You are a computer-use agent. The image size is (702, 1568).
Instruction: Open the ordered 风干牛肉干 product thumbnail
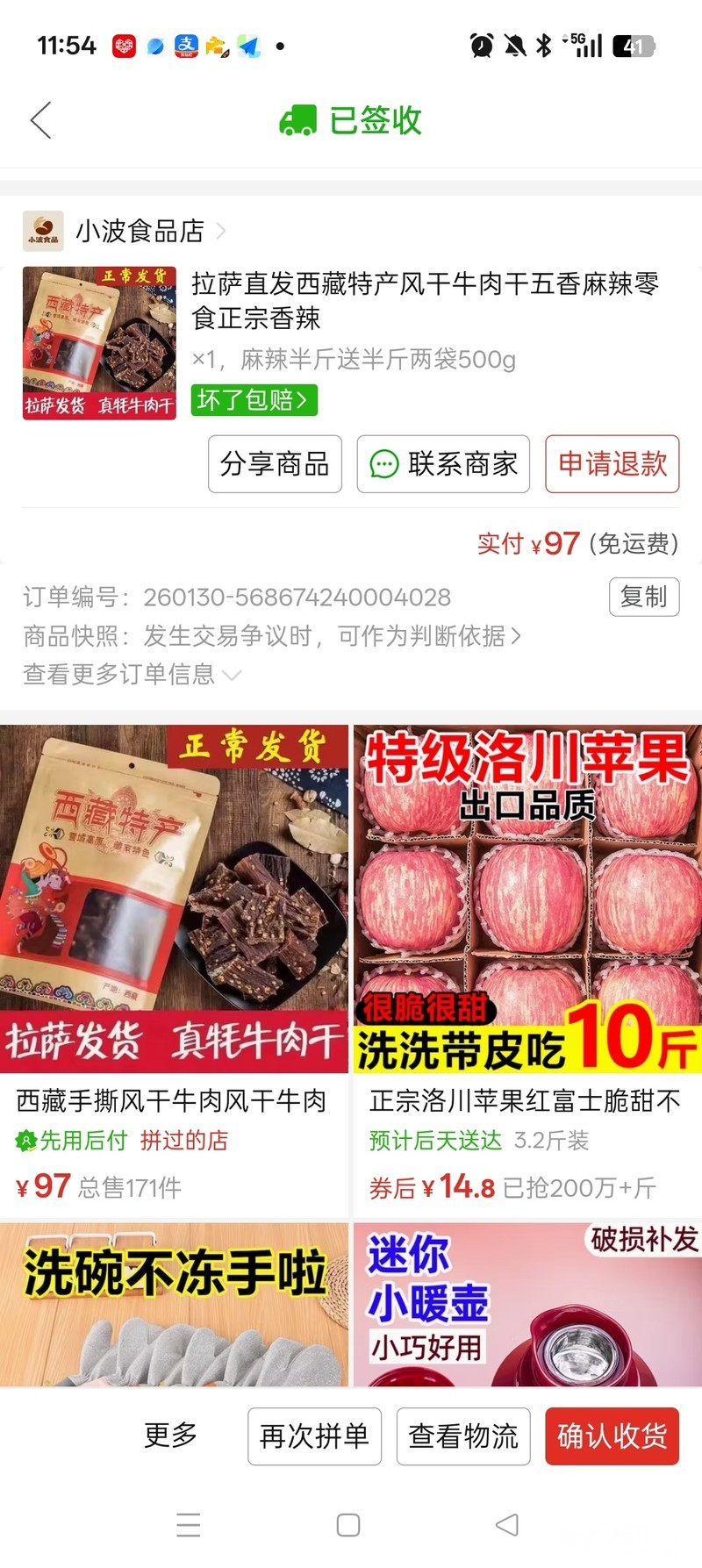tap(99, 343)
